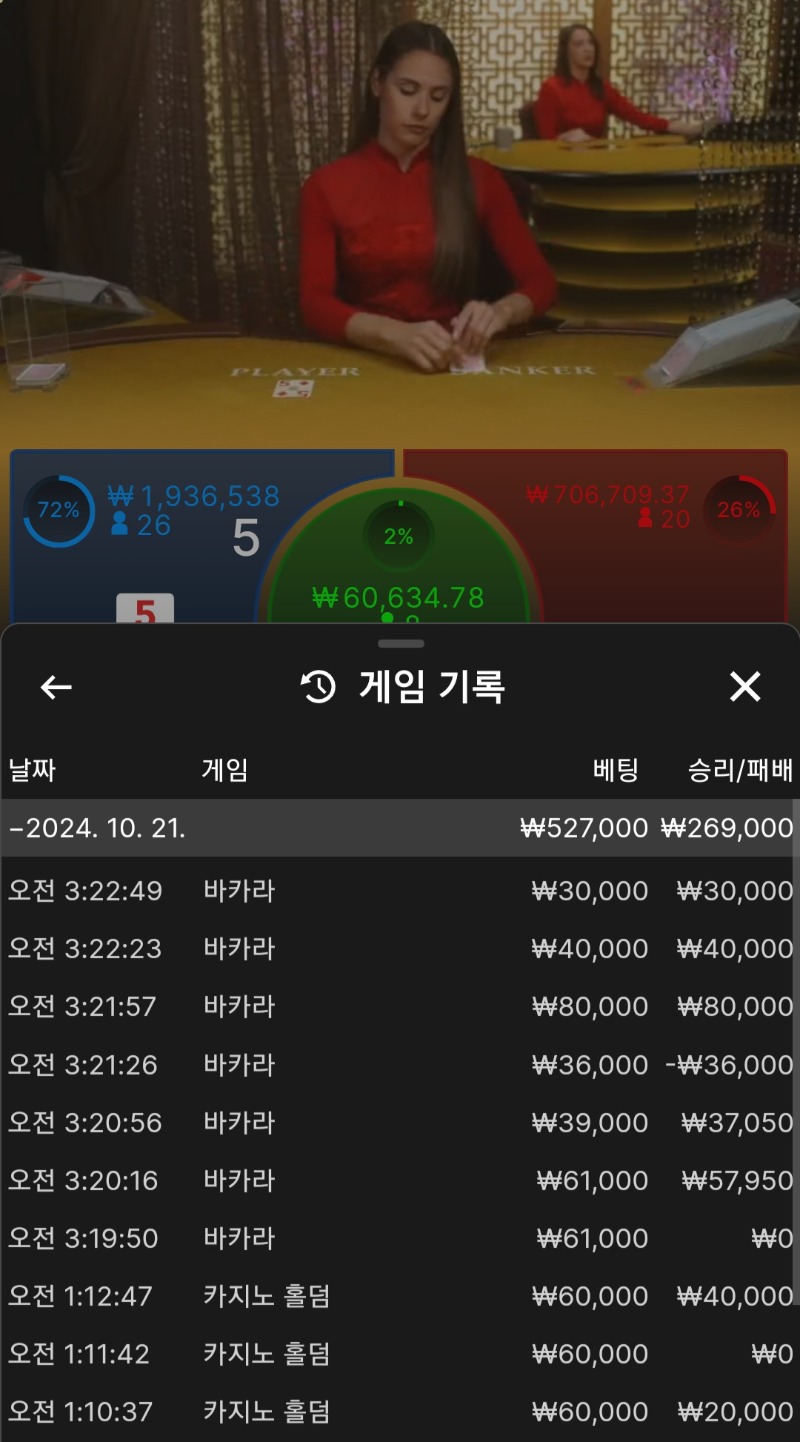Select the casino hold'em entry at 1:10:37

[400, 1412]
